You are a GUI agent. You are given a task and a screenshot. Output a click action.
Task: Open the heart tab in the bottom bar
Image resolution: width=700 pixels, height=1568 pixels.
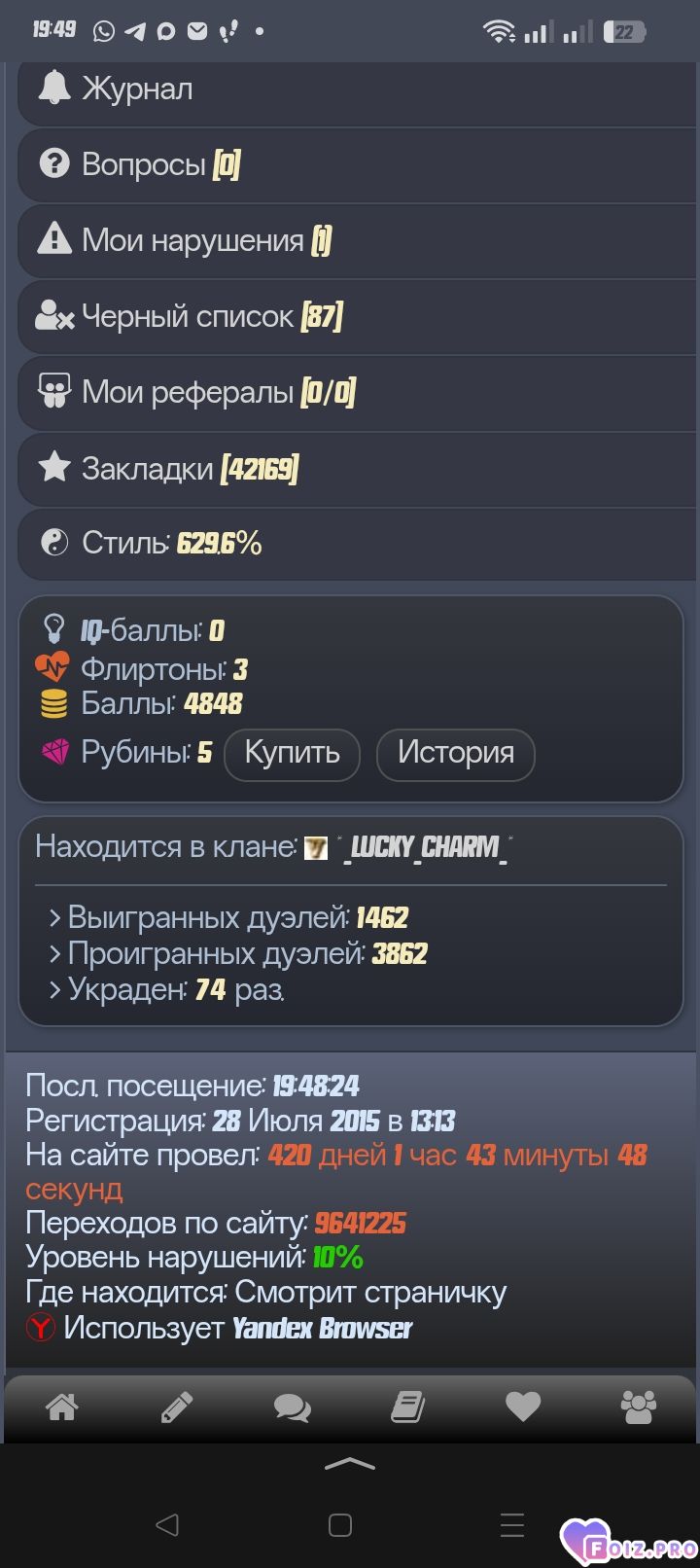523,1407
